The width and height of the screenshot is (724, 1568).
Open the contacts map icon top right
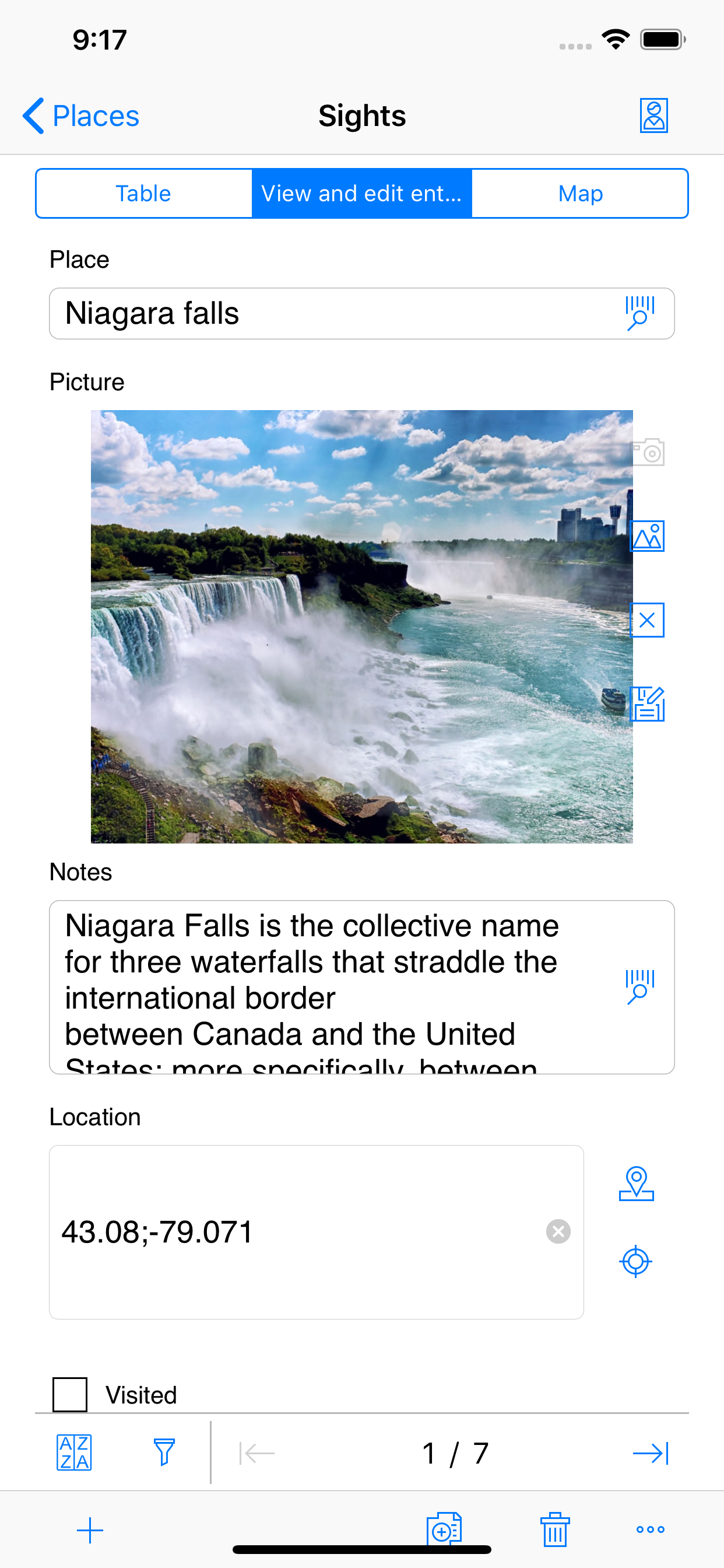click(653, 114)
